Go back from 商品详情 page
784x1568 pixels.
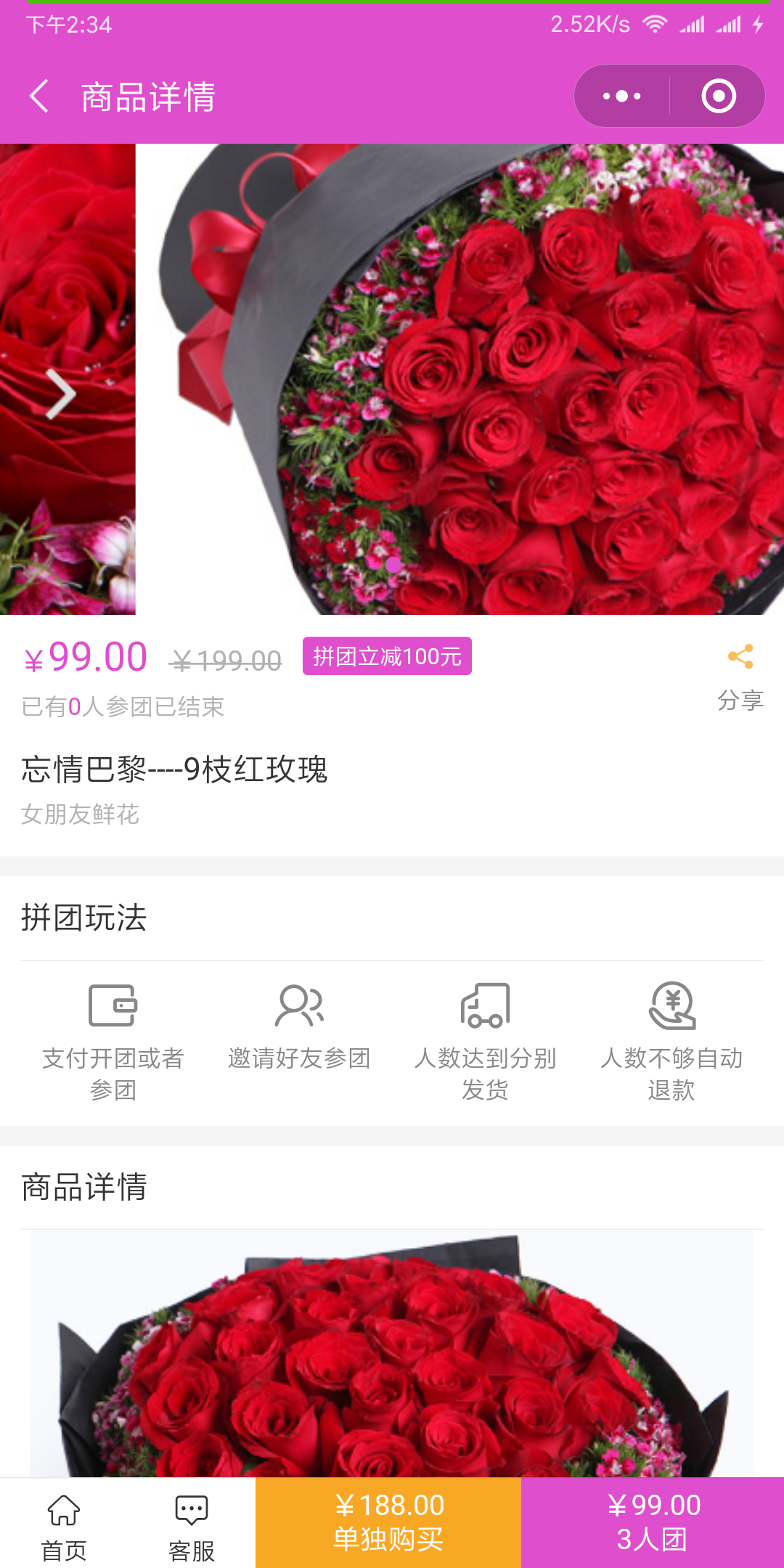pyautogui.click(x=40, y=97)
